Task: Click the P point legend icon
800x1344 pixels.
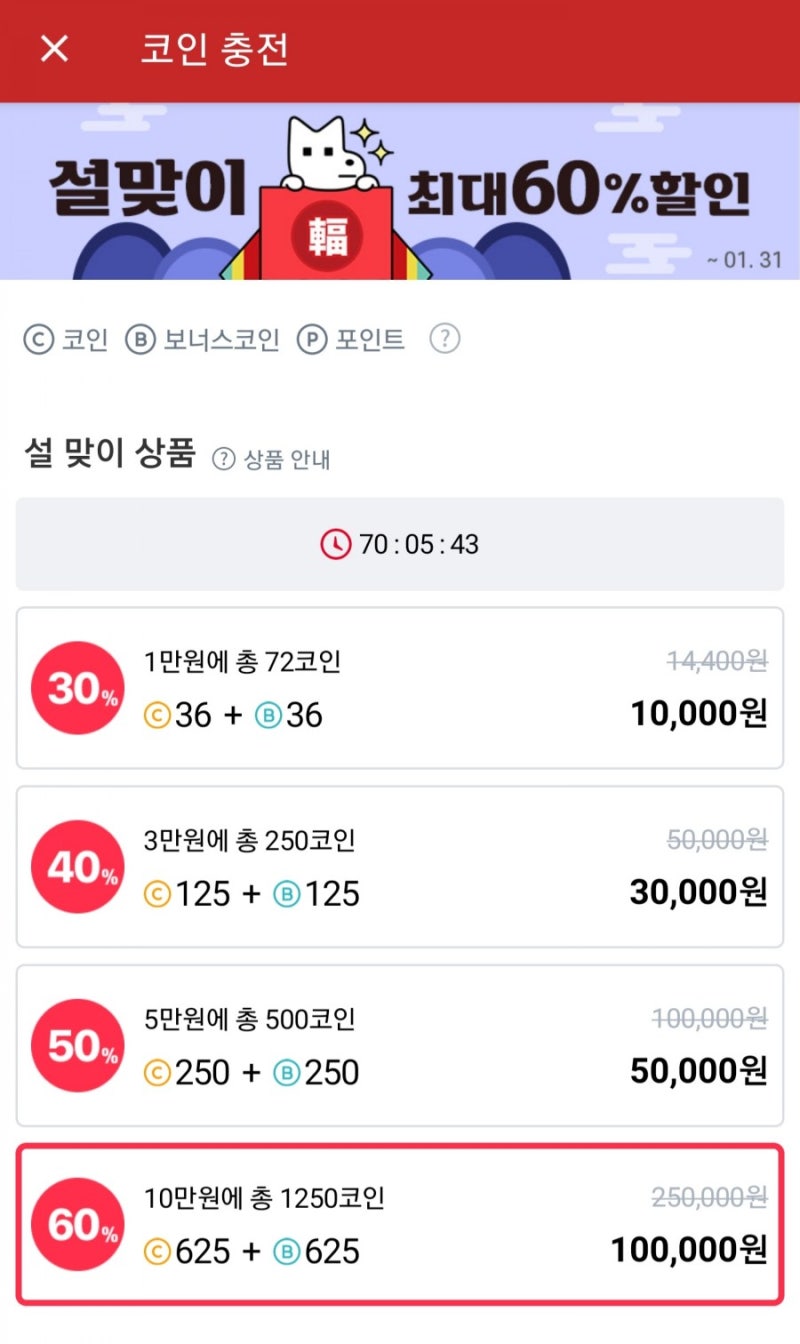Action: pos(313,340)
